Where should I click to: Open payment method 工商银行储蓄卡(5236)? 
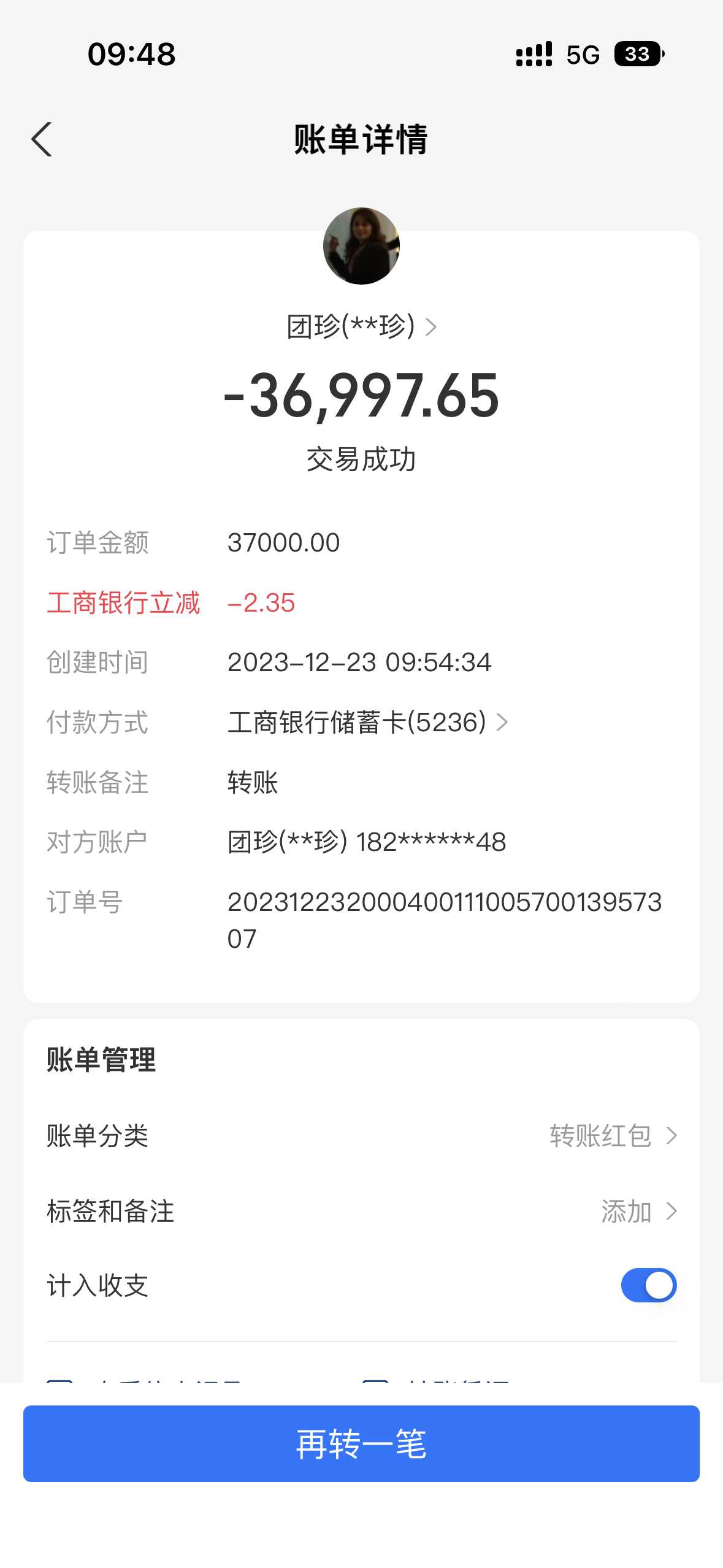(367, 722)
